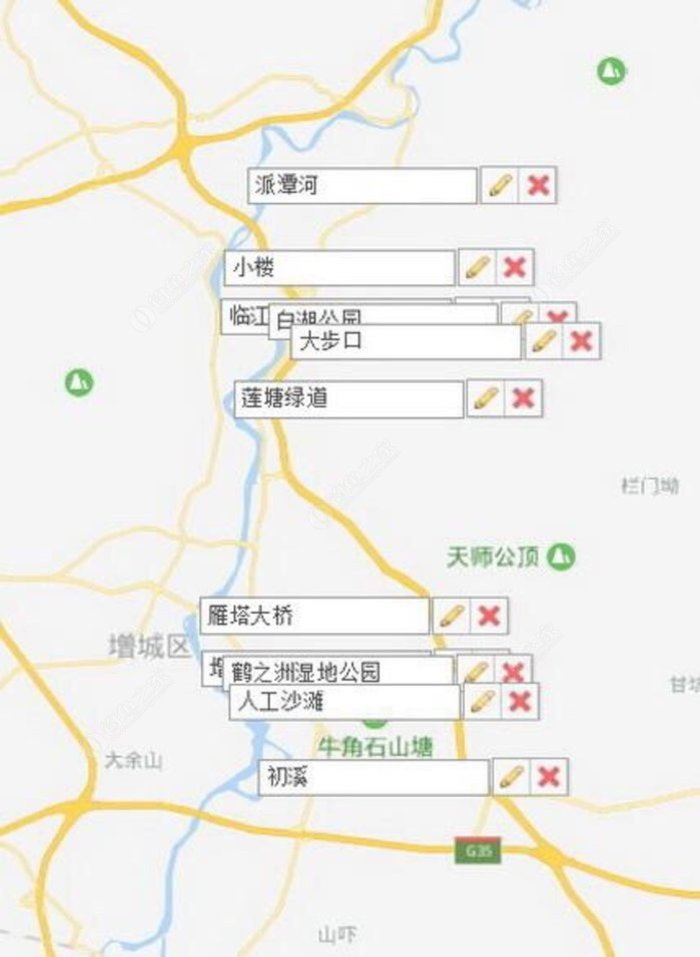This screenshot has height=957, width=700.
Task: Remove the 人工沙滩 marker
Action: click(520, 701)
